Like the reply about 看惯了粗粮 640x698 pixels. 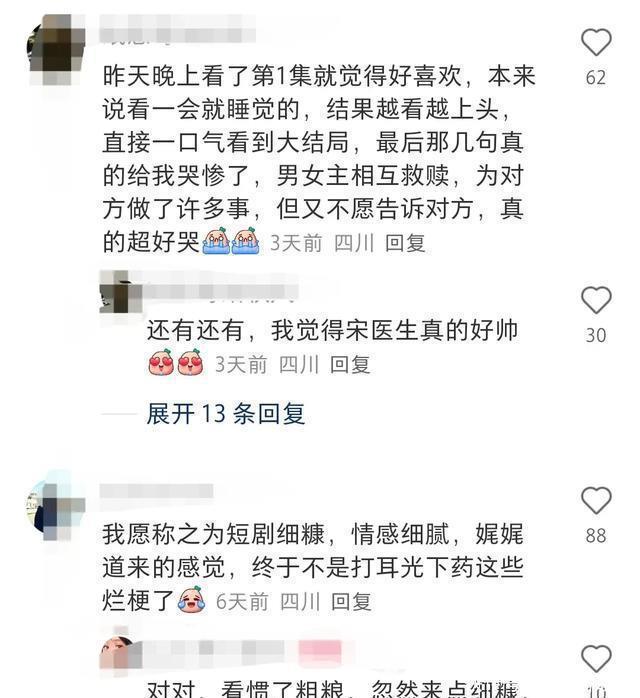596,658
